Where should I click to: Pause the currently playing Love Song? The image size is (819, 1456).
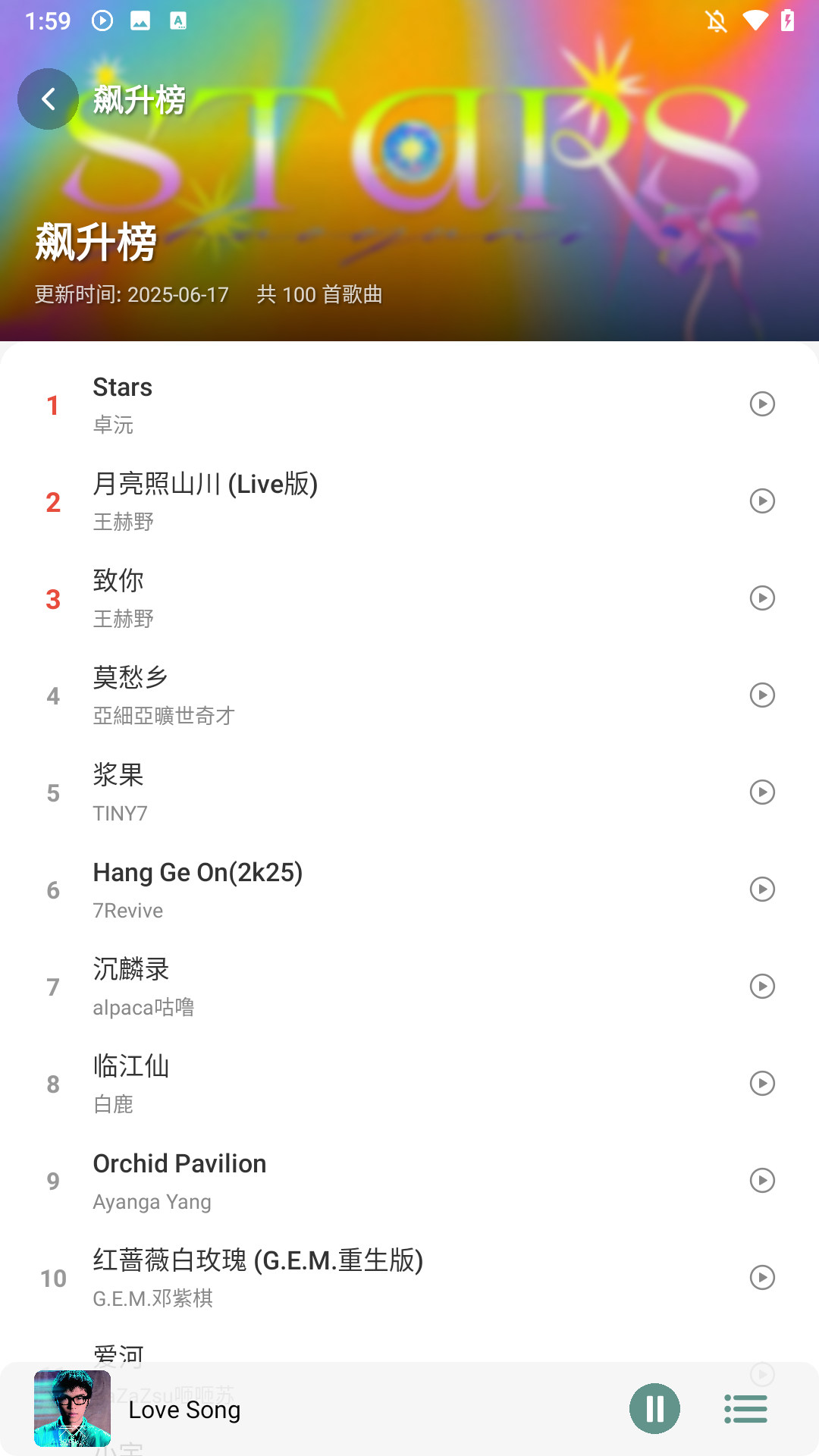654,1408
